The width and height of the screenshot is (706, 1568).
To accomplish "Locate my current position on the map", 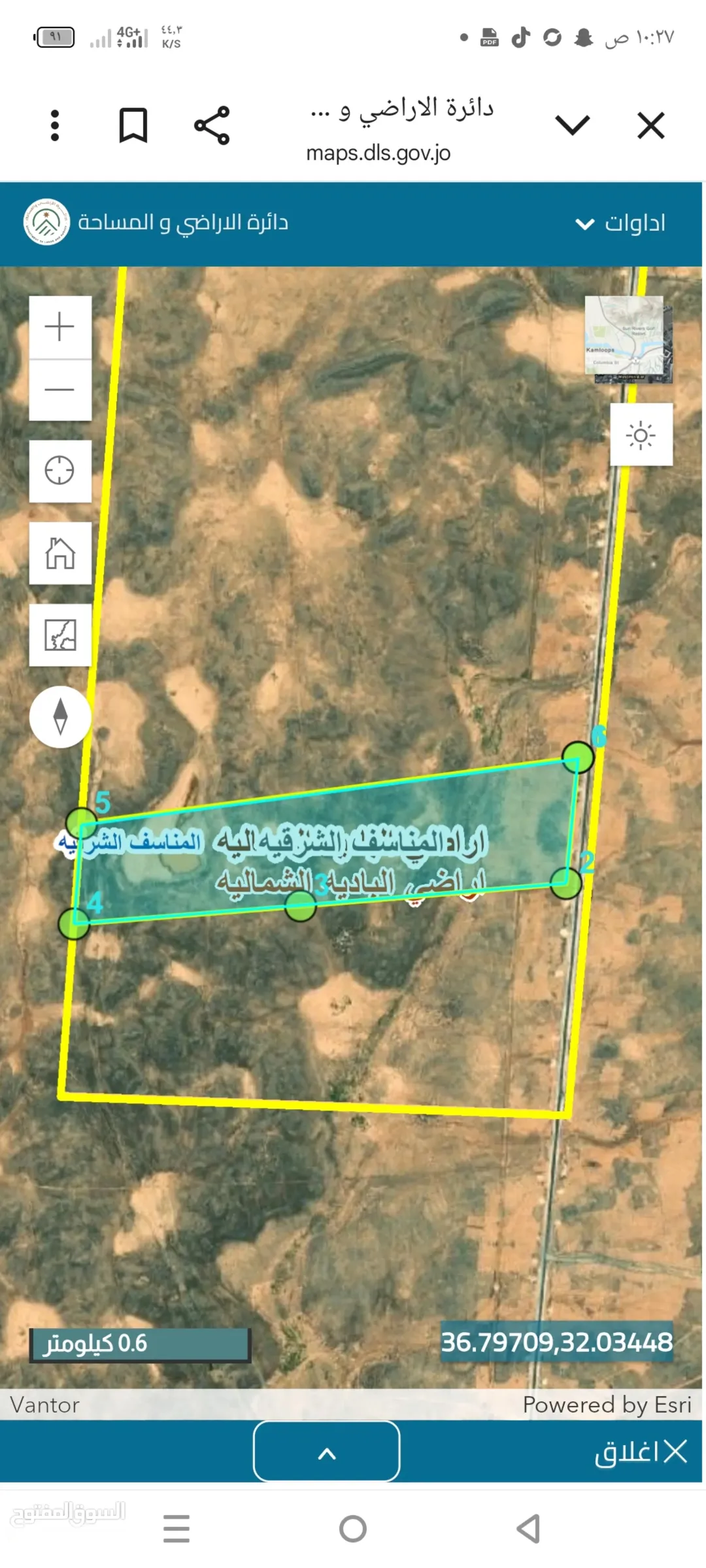I will [x=60, y=471].
